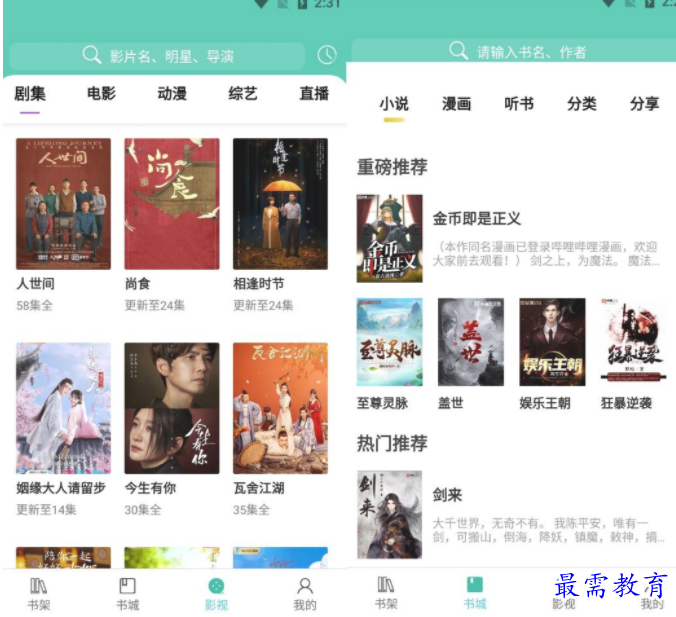Switch to the 动漫 tab
The height and width of the screenshot is (617, 676).
(x=172, y=94)
